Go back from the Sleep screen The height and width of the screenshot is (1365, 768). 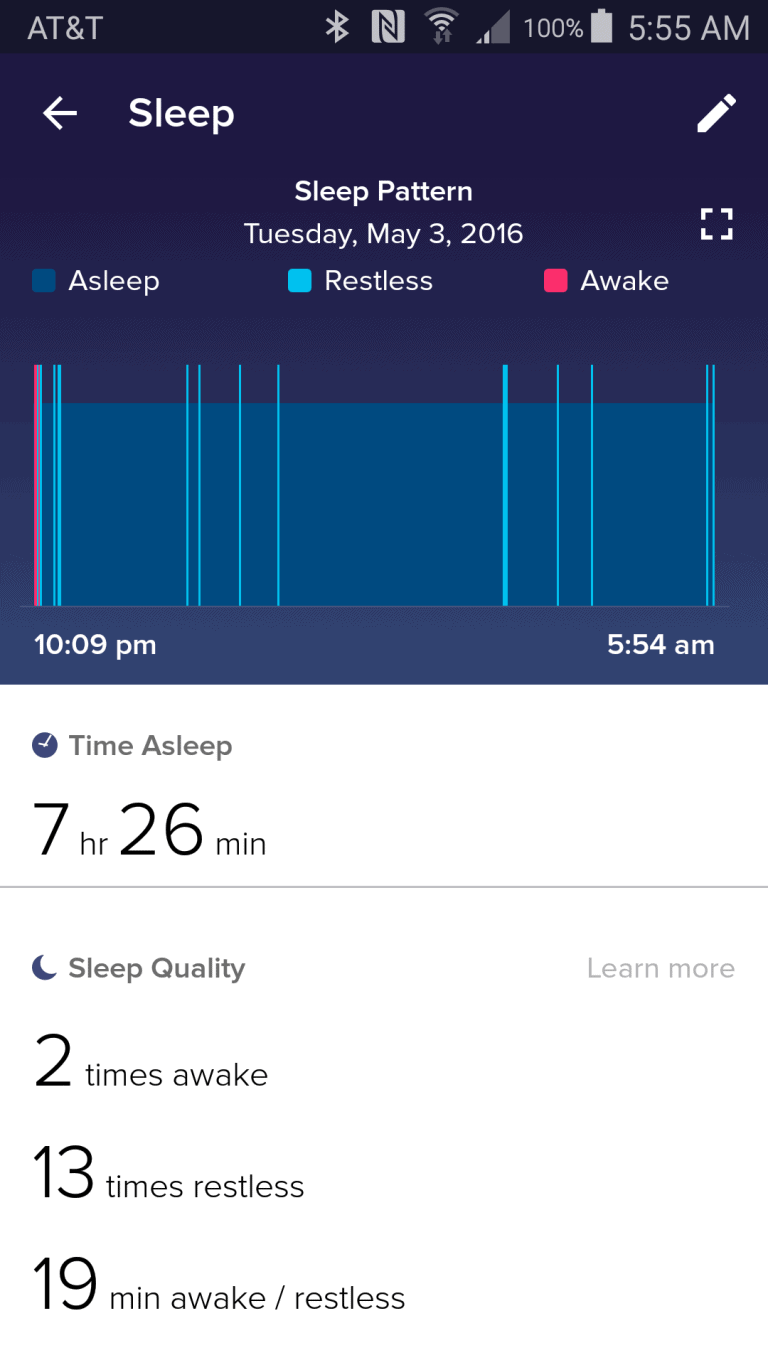(x=60, y=114)
